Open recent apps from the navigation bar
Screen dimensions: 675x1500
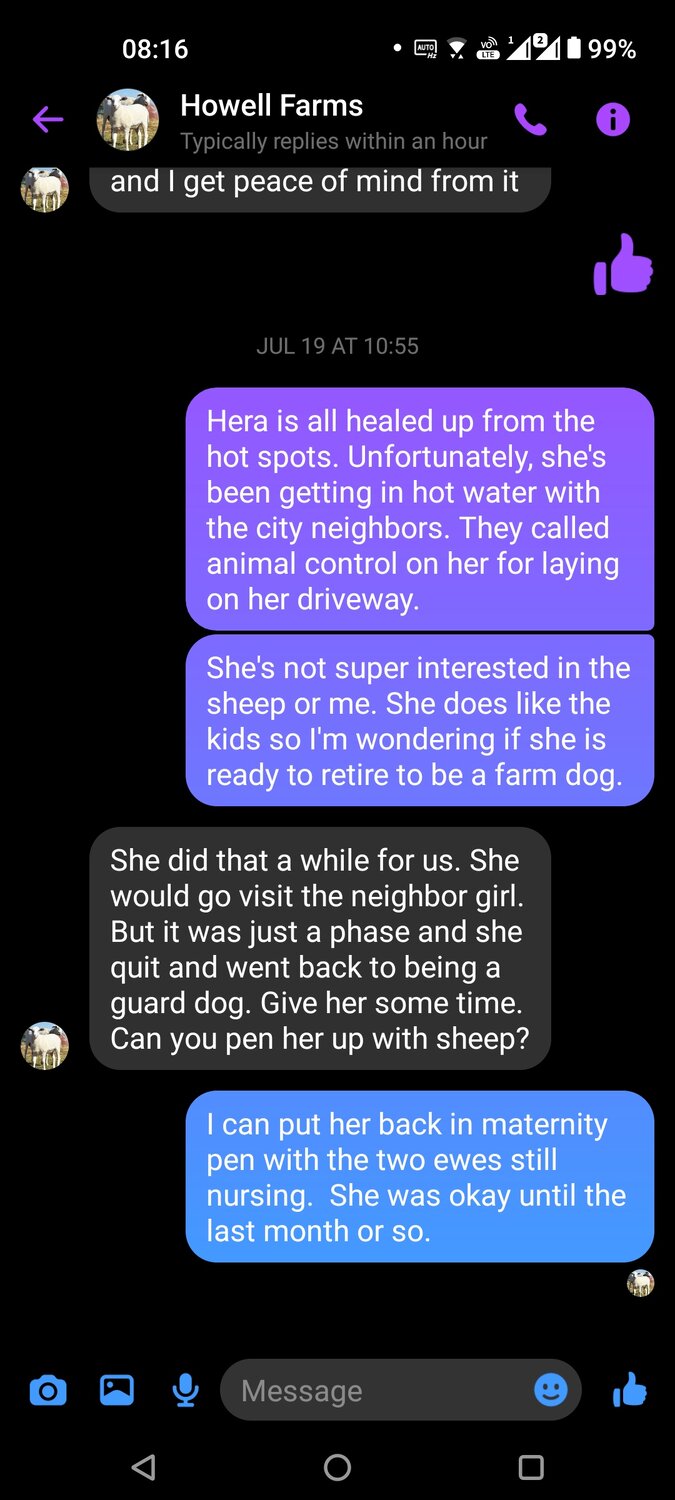(531, 1467)
